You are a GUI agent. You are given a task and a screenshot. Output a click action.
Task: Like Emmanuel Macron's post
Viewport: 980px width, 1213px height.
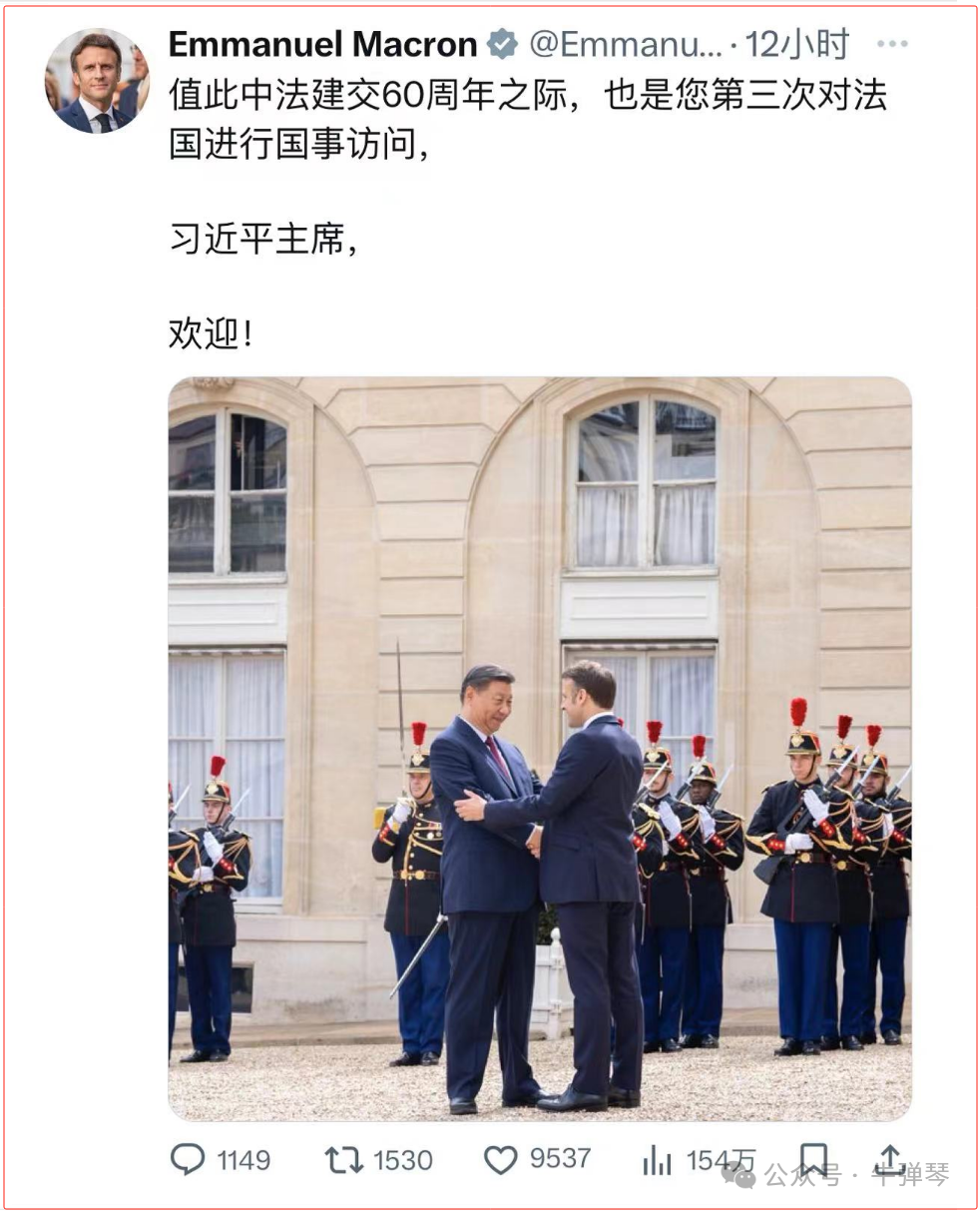500,1159
